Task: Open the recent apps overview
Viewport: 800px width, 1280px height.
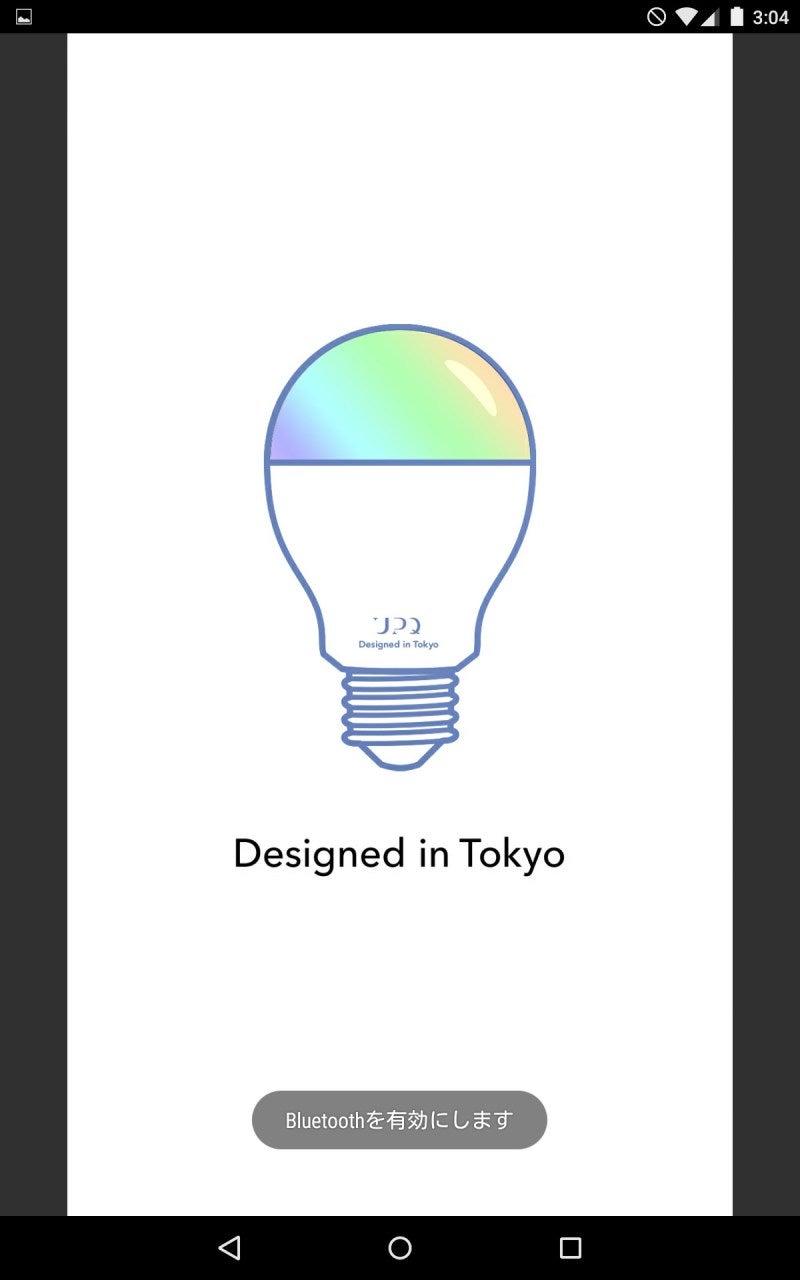Action: [x=570, y=1247]
